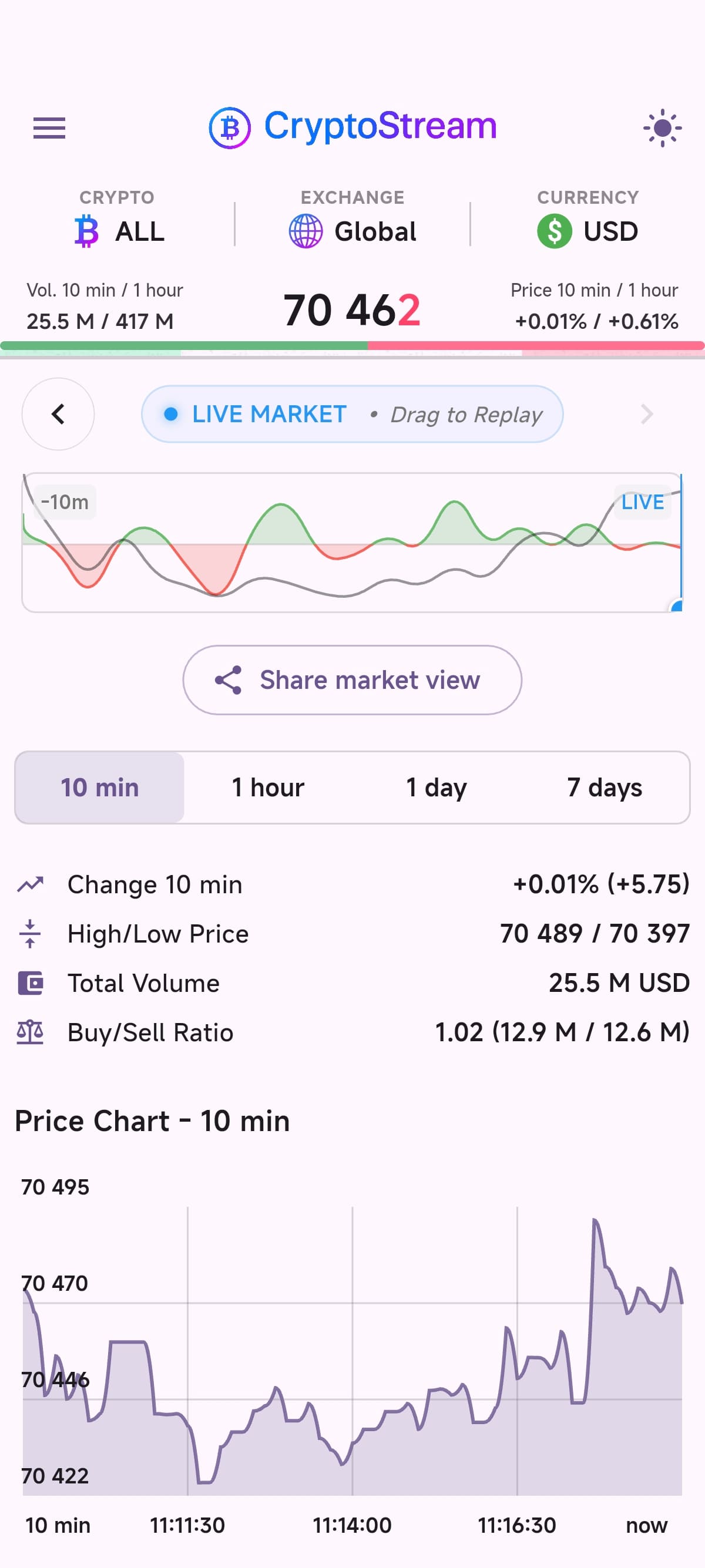
Task: Click the scales icon beside Buy/Sell Ratio
Action: coord(31,1032)
